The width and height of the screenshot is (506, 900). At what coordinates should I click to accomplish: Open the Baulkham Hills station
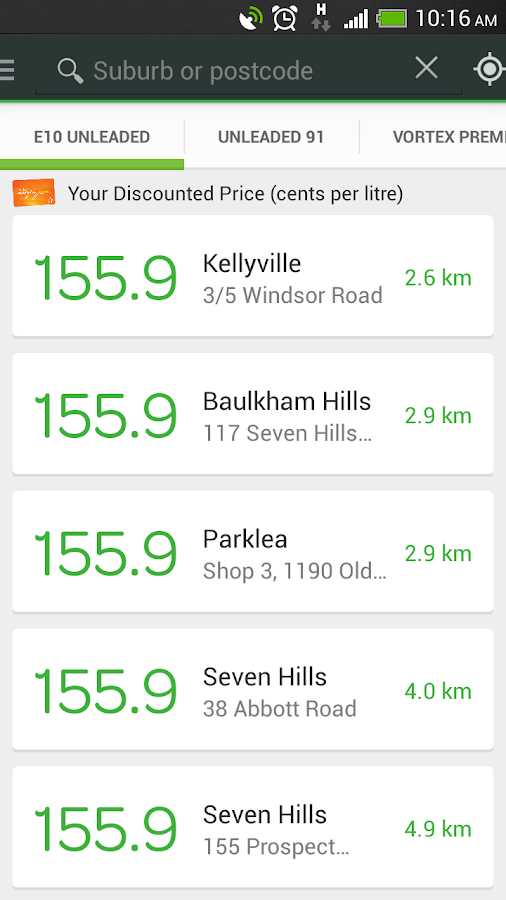253,414
